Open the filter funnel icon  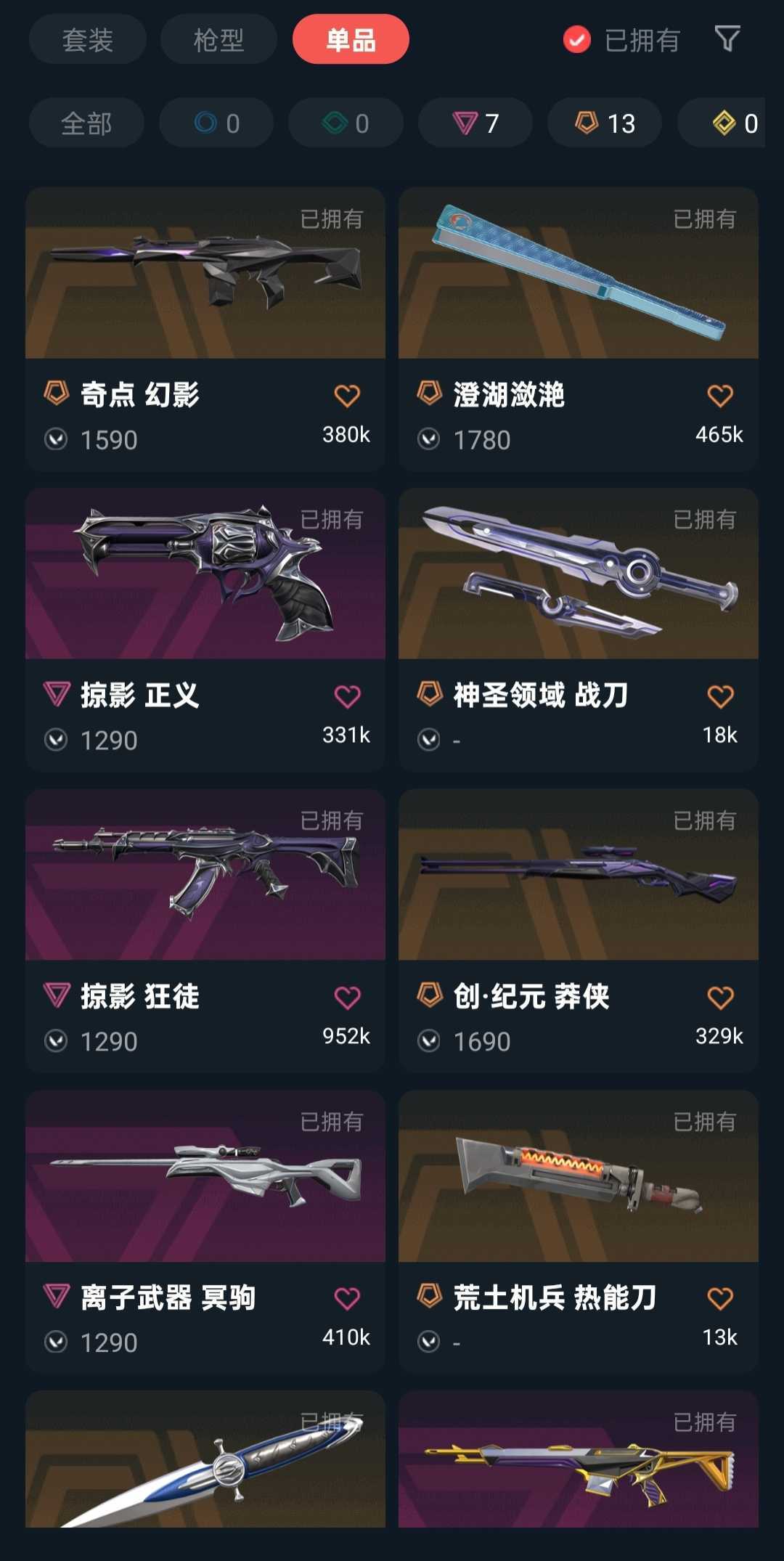(729, 40)
